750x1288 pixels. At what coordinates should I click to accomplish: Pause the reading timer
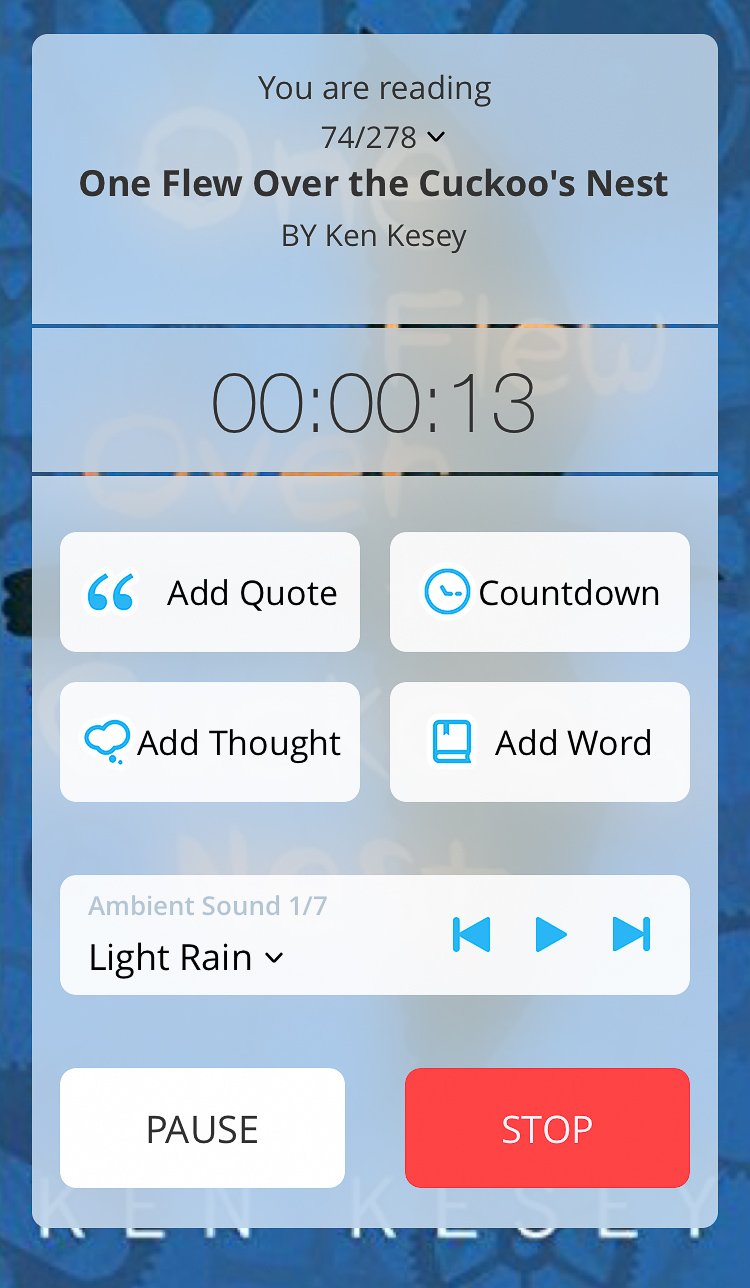click(x=202, y=1128)
